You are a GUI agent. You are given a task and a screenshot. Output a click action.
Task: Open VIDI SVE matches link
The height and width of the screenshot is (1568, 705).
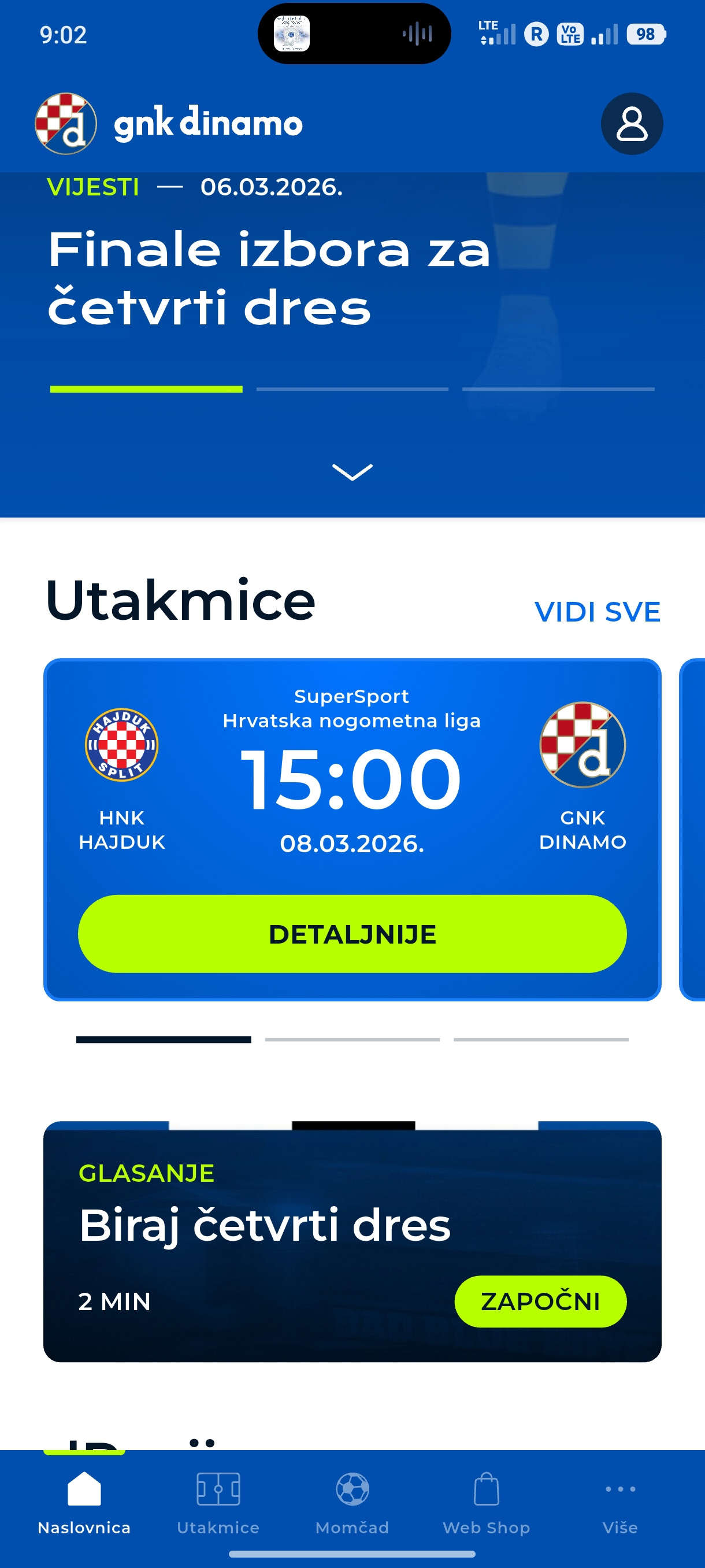597,612
